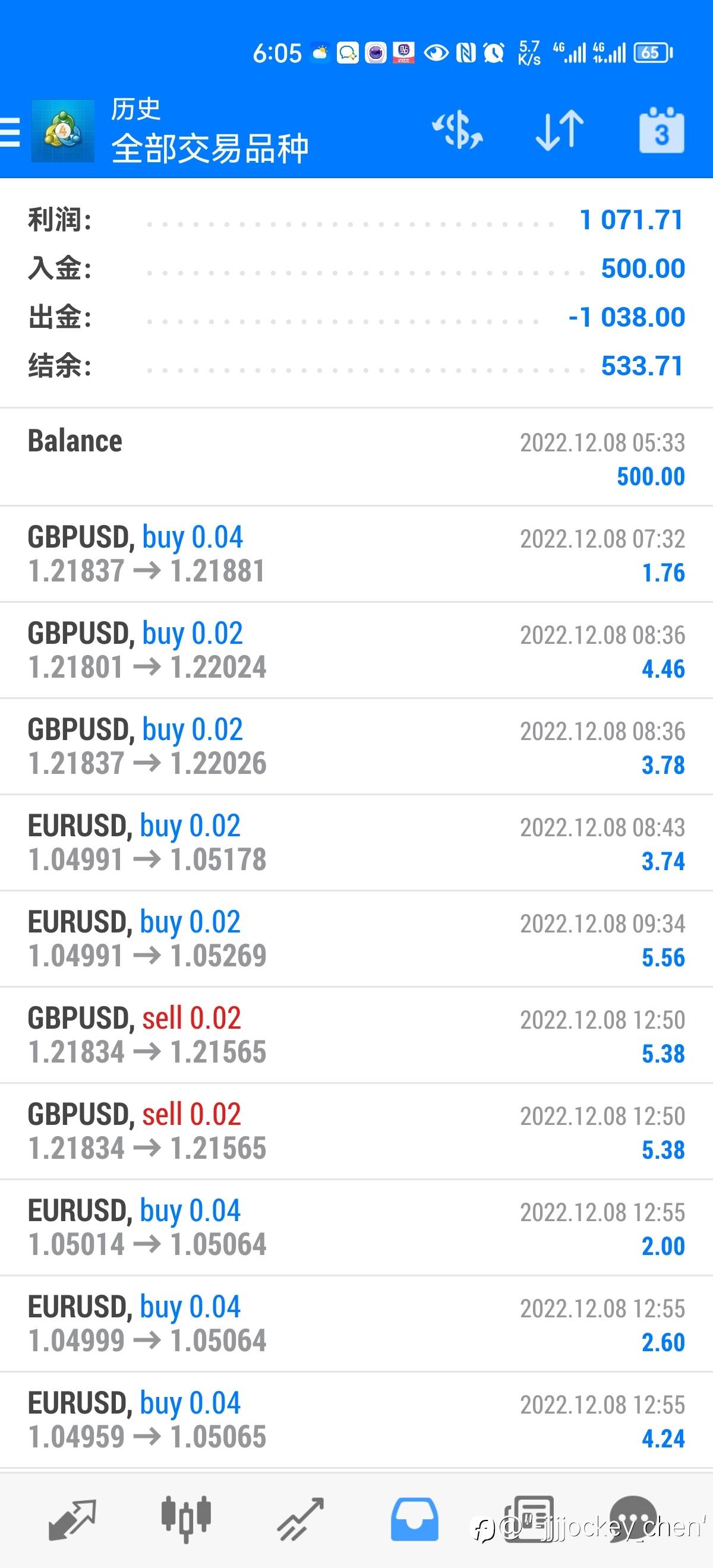Open the EURUSD buy 0.04 trade with profit 2.00
Viewport: 713px width, 1568px height.
pos(356,1227)
